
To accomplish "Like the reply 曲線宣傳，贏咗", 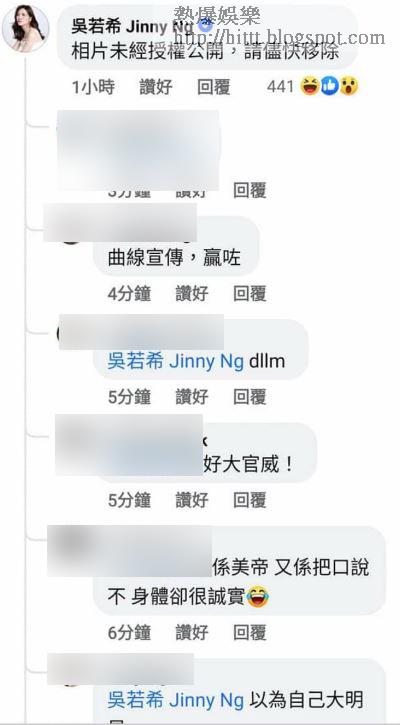I will 192,294.
